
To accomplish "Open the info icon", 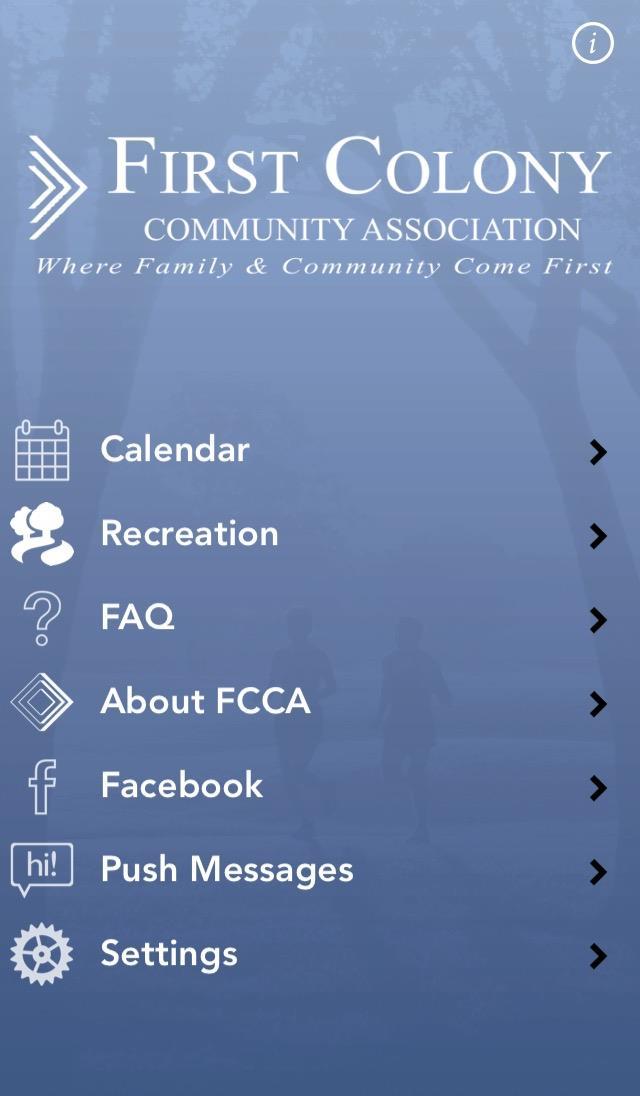I will (x=592, y=43).
